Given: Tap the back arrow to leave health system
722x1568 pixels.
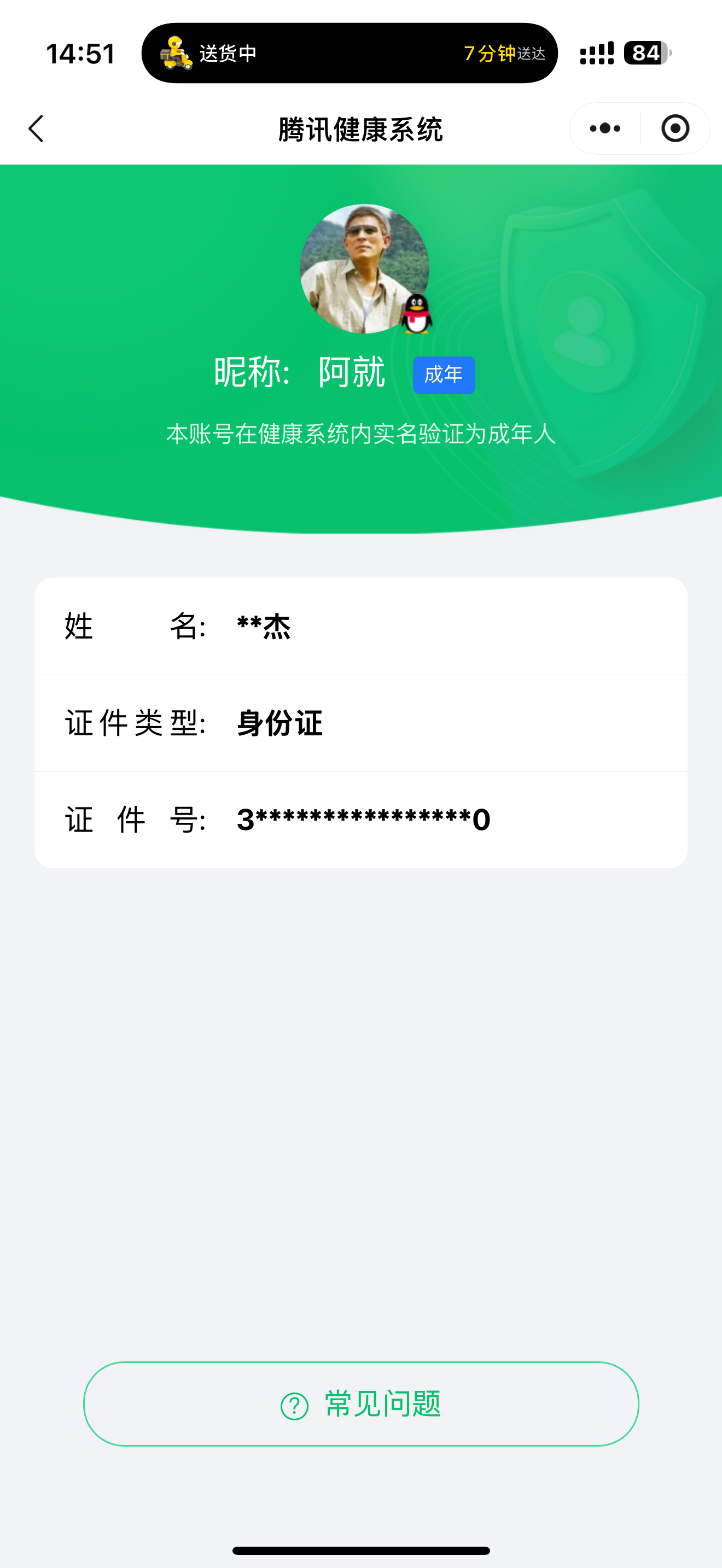Looking at the screenshot, I should (x=36, y=128).
